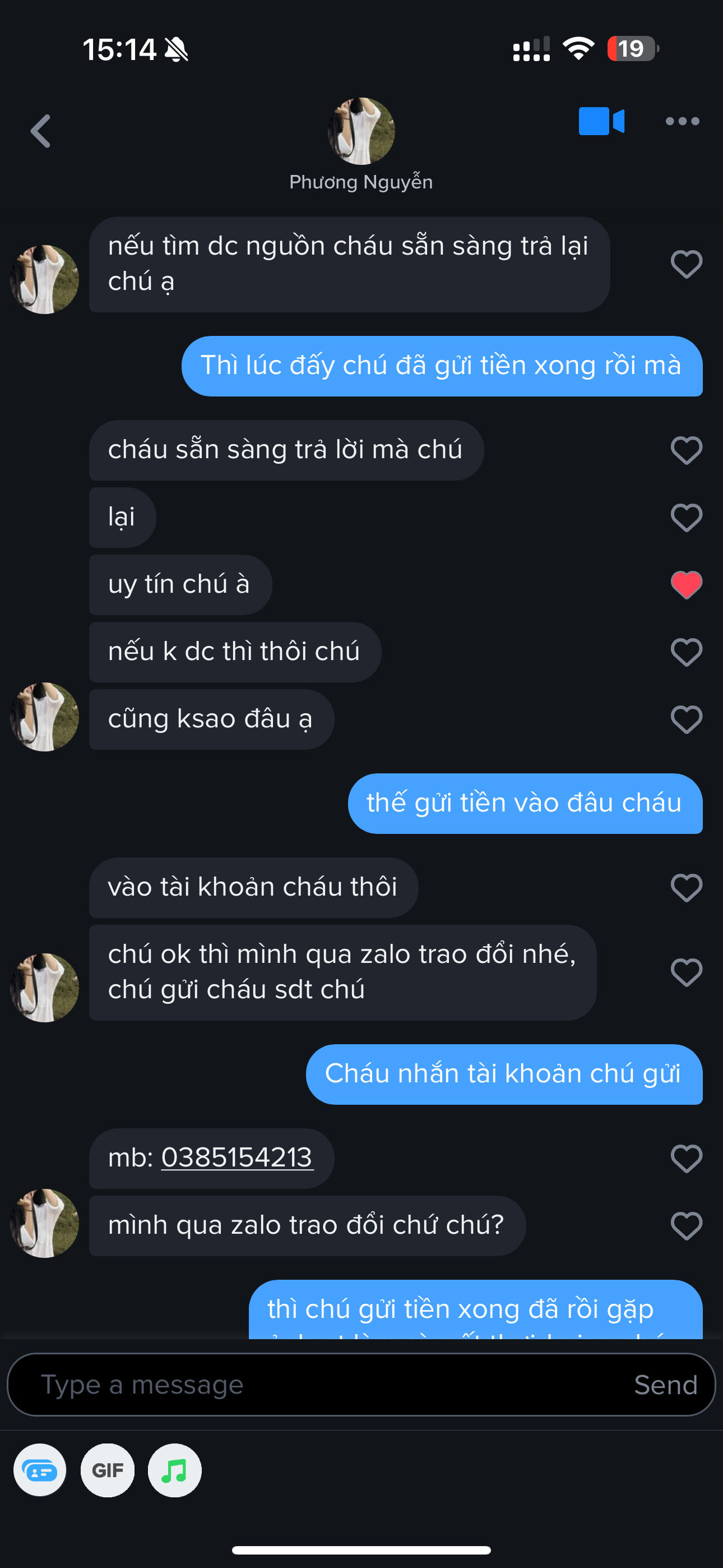Like the message "lại"
Image resolution: width=723 pixels, height=1568 pixels.
[x=686, y=518]
